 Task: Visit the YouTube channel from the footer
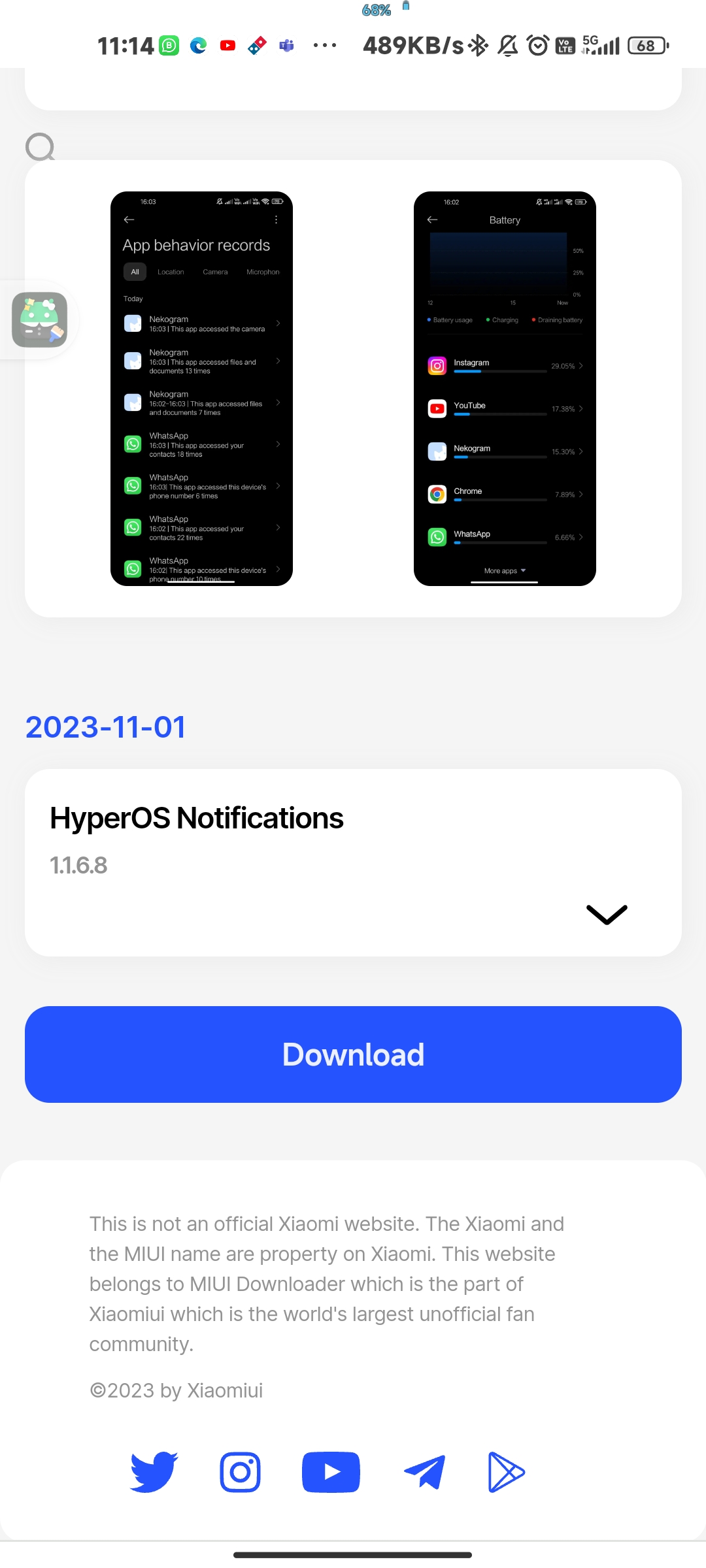click(331, 1472)
